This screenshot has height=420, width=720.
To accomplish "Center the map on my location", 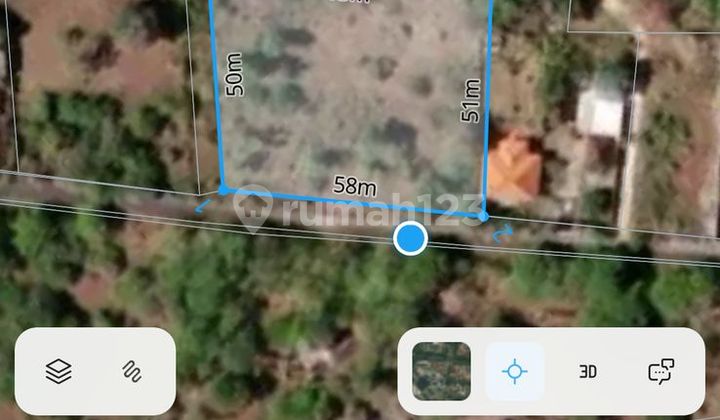I will [515, 371].
